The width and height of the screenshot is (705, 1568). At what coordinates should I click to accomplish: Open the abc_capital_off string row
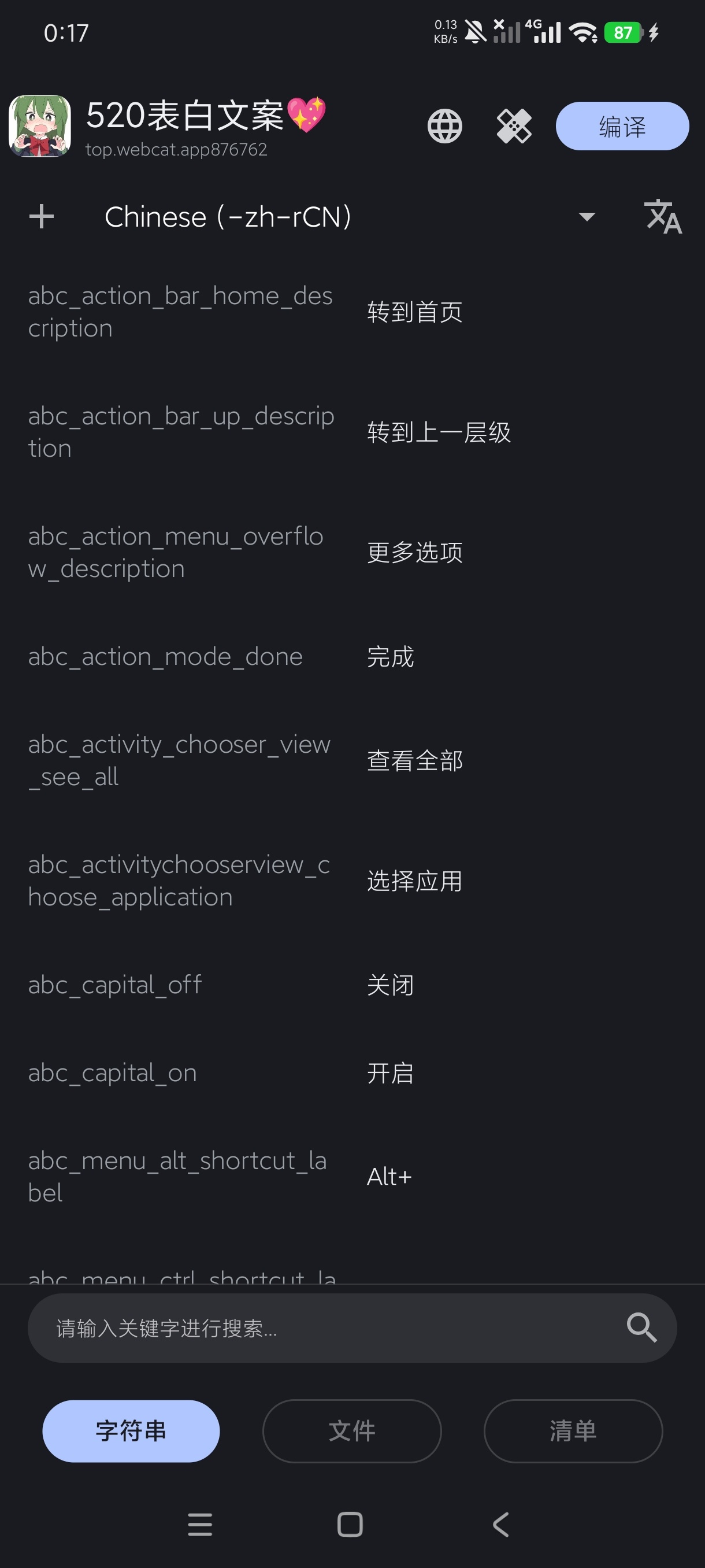pyautogui.click(x=352, y=985)
